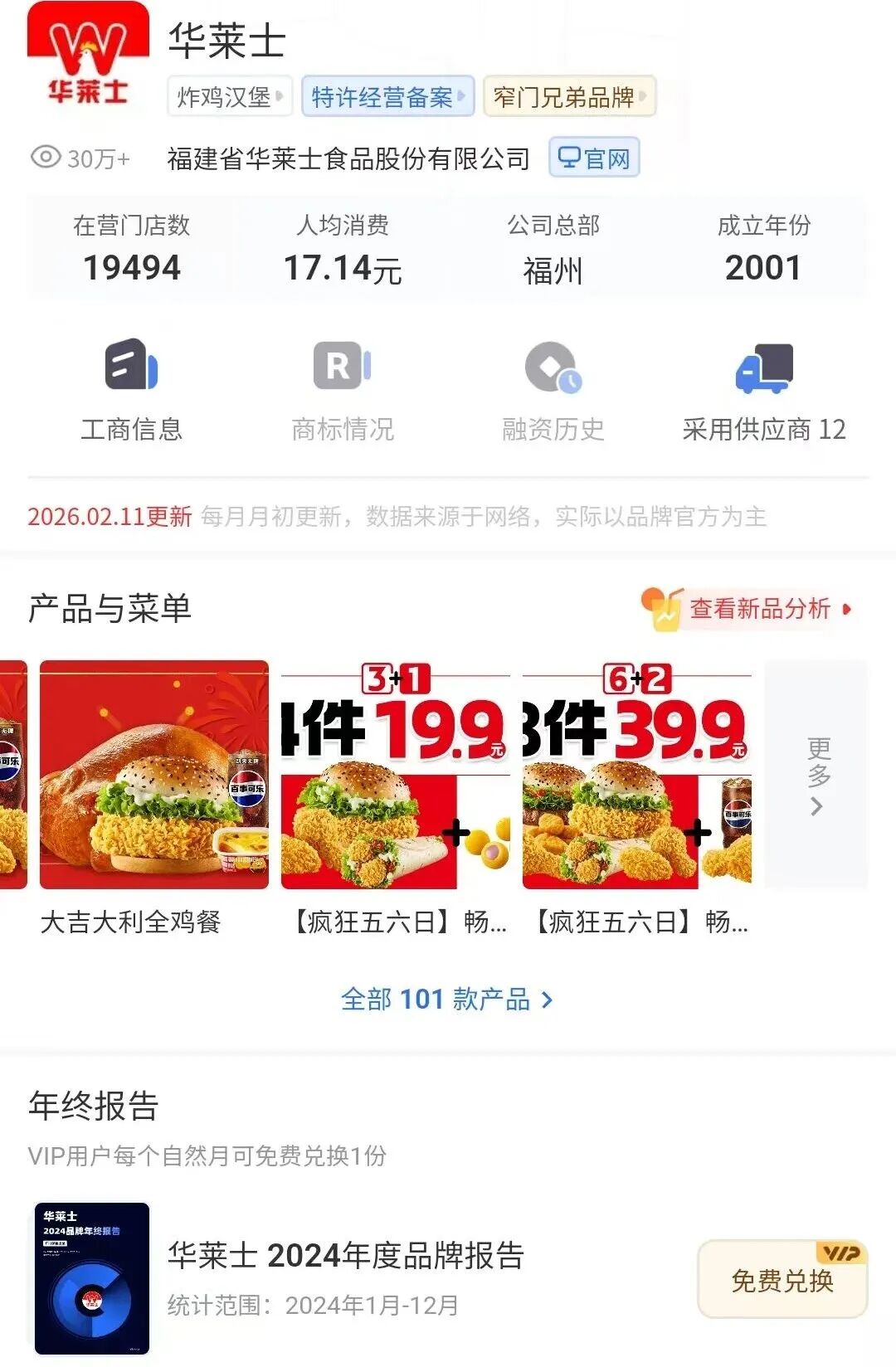Open 全部 101 款产品 product list
896x1367 pixels.
(448, 1000)
